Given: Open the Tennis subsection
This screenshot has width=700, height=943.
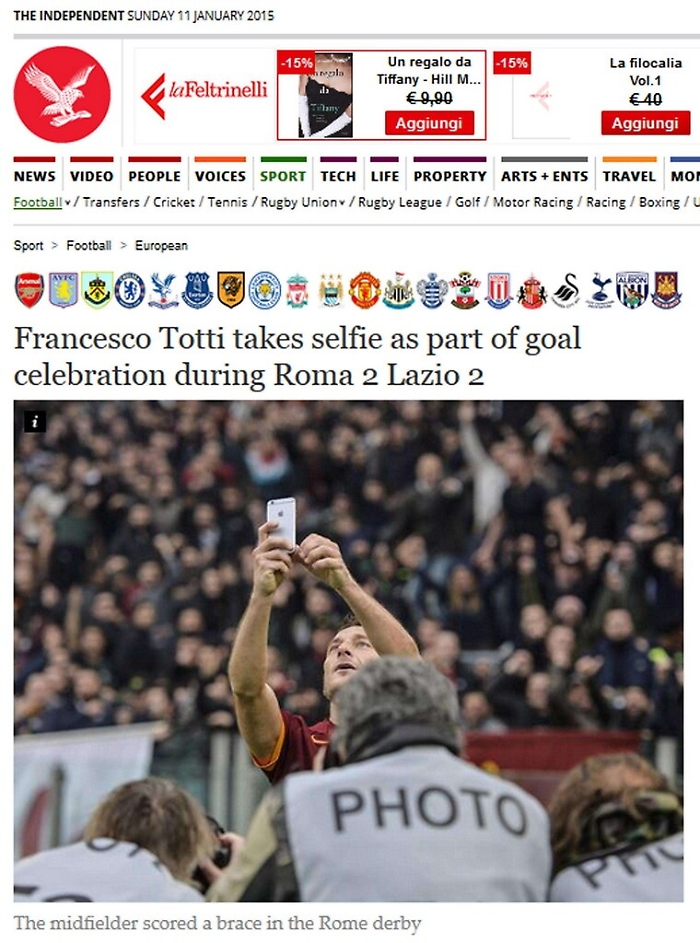Looking at the screenshot, I should (x=227, y=202).
